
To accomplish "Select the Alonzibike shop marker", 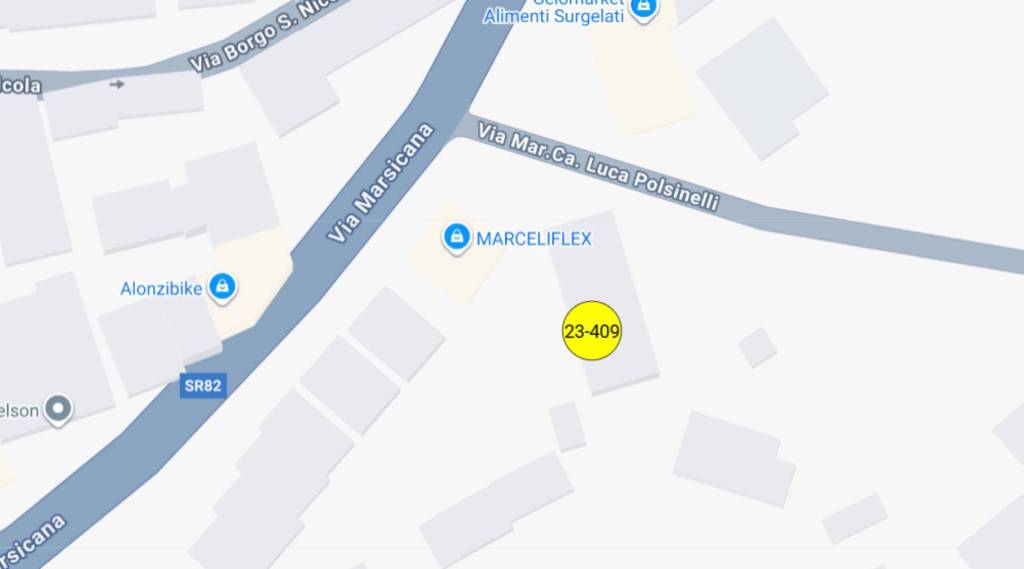I will click(x=222, y=288).
